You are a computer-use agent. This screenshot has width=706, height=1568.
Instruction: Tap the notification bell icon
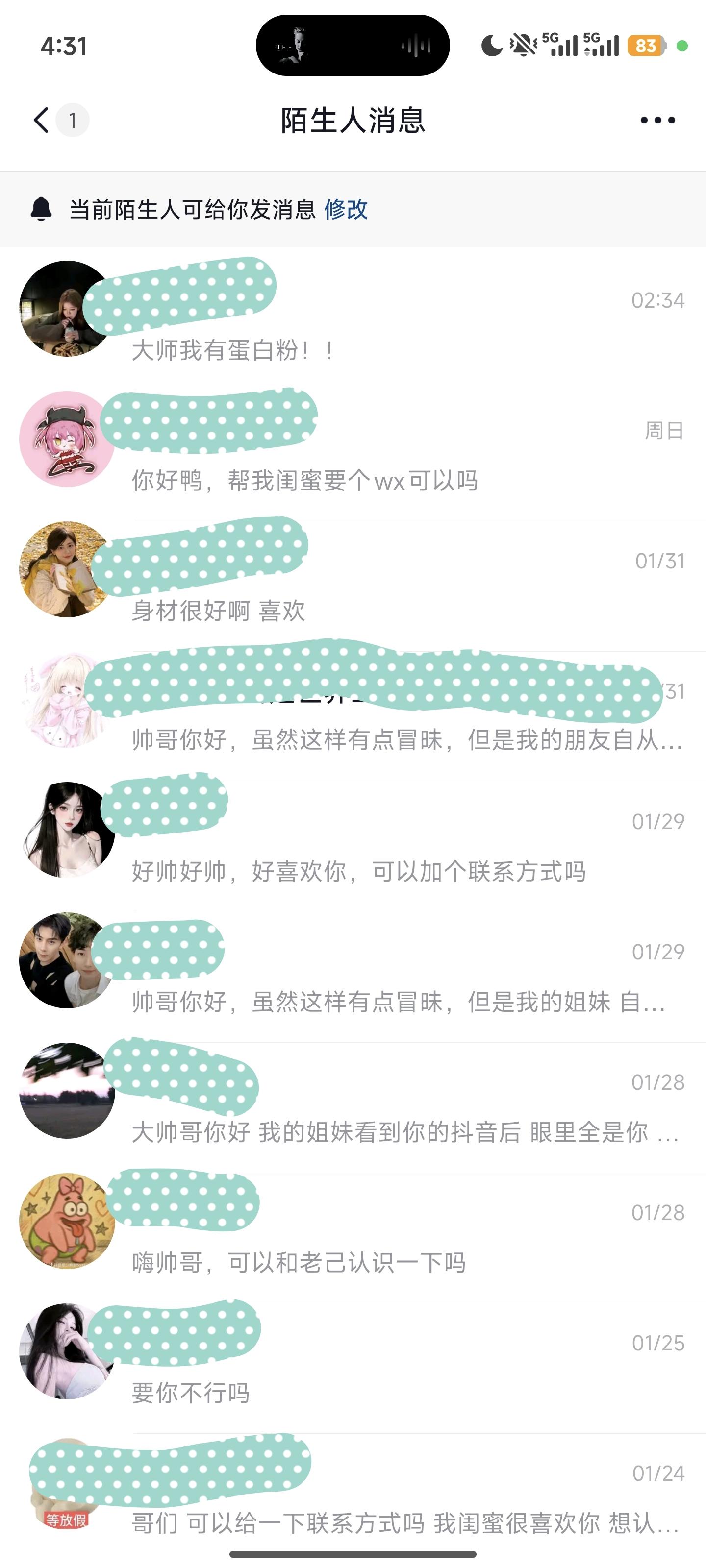(x=41, y=210)
